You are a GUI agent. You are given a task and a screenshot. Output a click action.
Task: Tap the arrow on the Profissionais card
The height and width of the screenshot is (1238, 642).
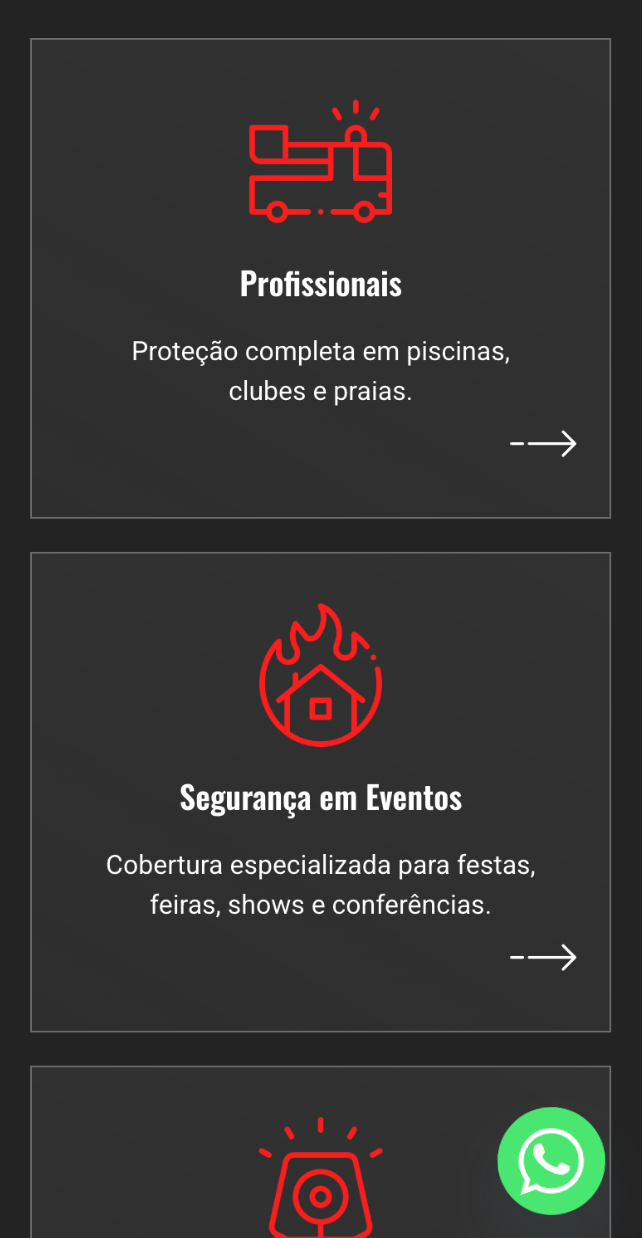(543, 443)
